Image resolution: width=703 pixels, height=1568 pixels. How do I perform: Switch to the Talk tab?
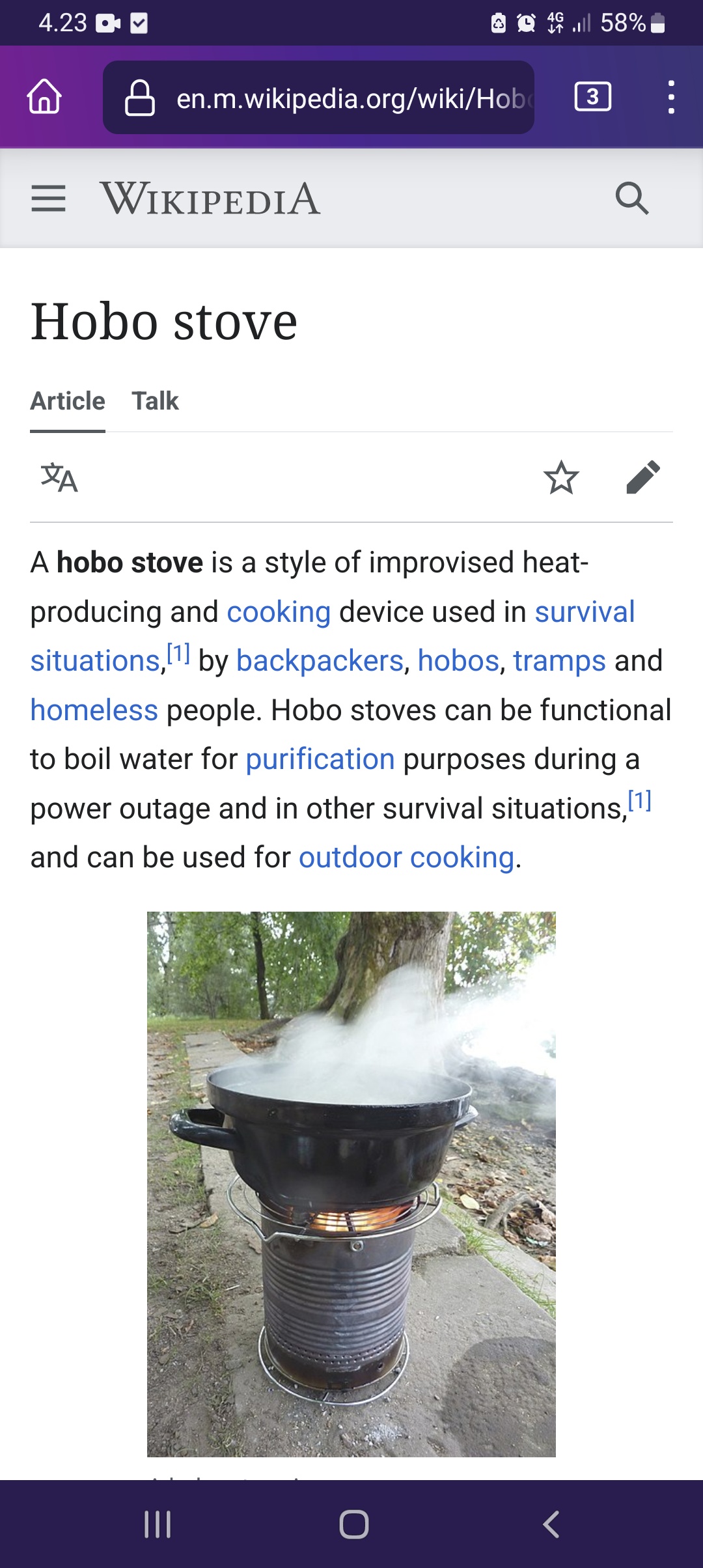[155, 401]
